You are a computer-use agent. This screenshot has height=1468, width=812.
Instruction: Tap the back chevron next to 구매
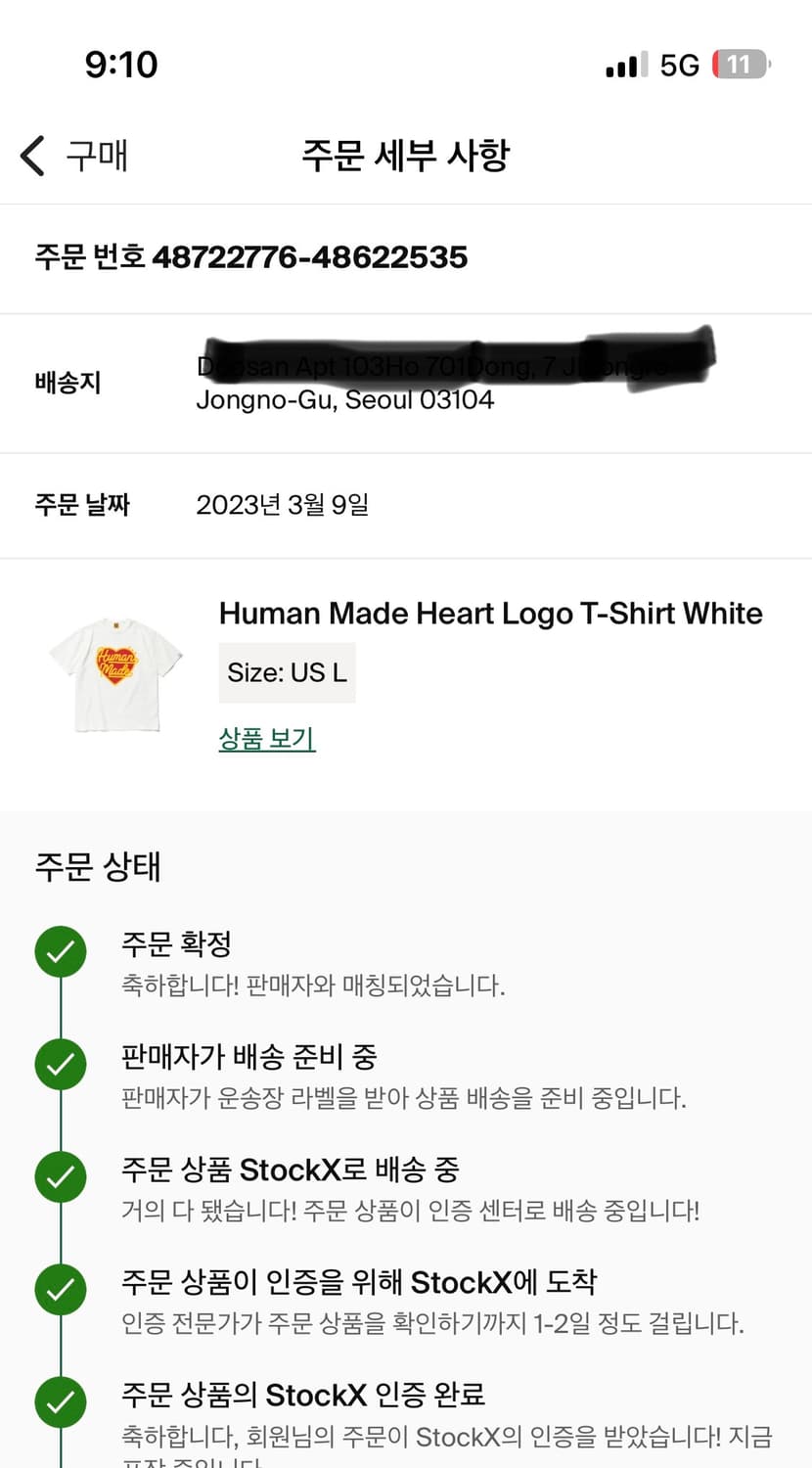pyautogui.click(x=32, y=155)
